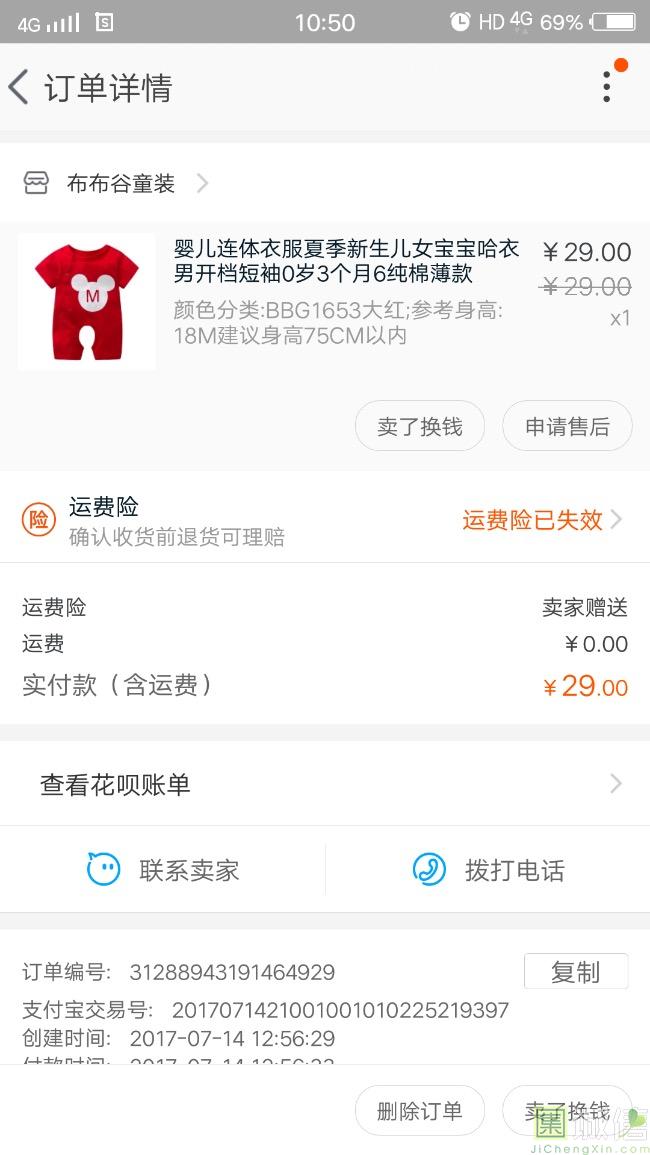The image size is (650, 1155).
Task: Open the 布布谷童装 store page
Action: click(x=120, y=183)
